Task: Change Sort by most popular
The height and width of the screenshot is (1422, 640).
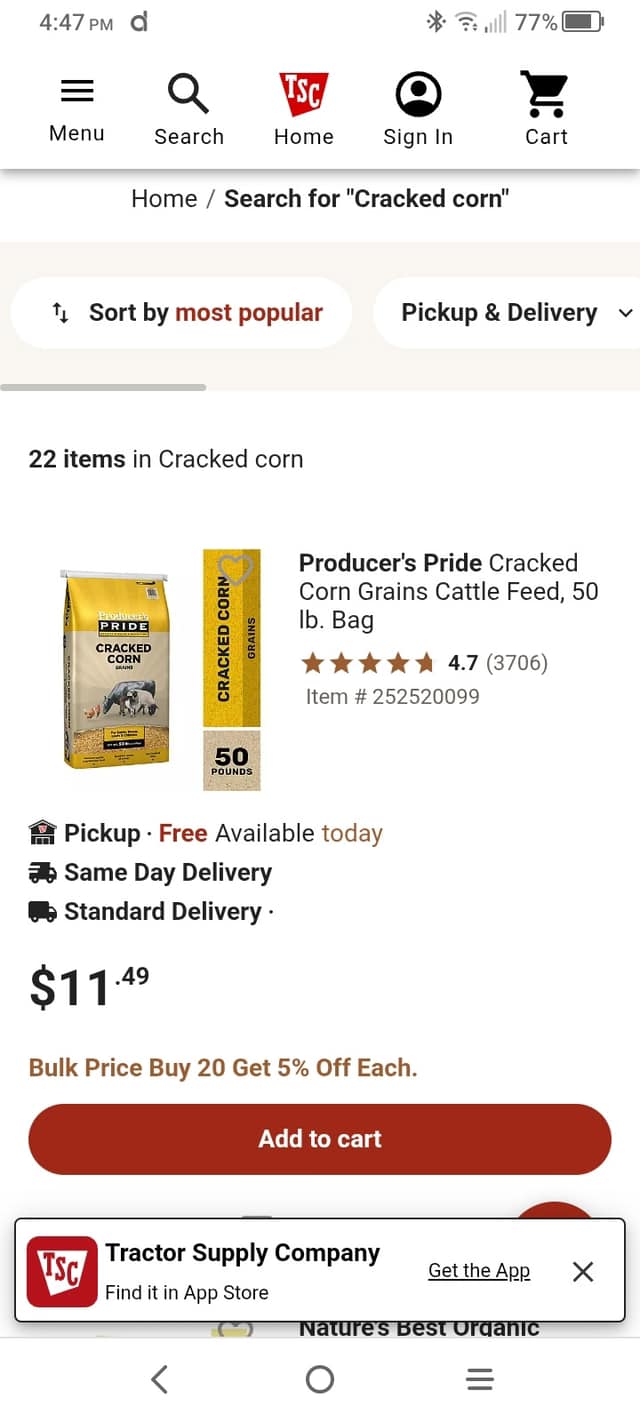Action: tap(187, 313)
